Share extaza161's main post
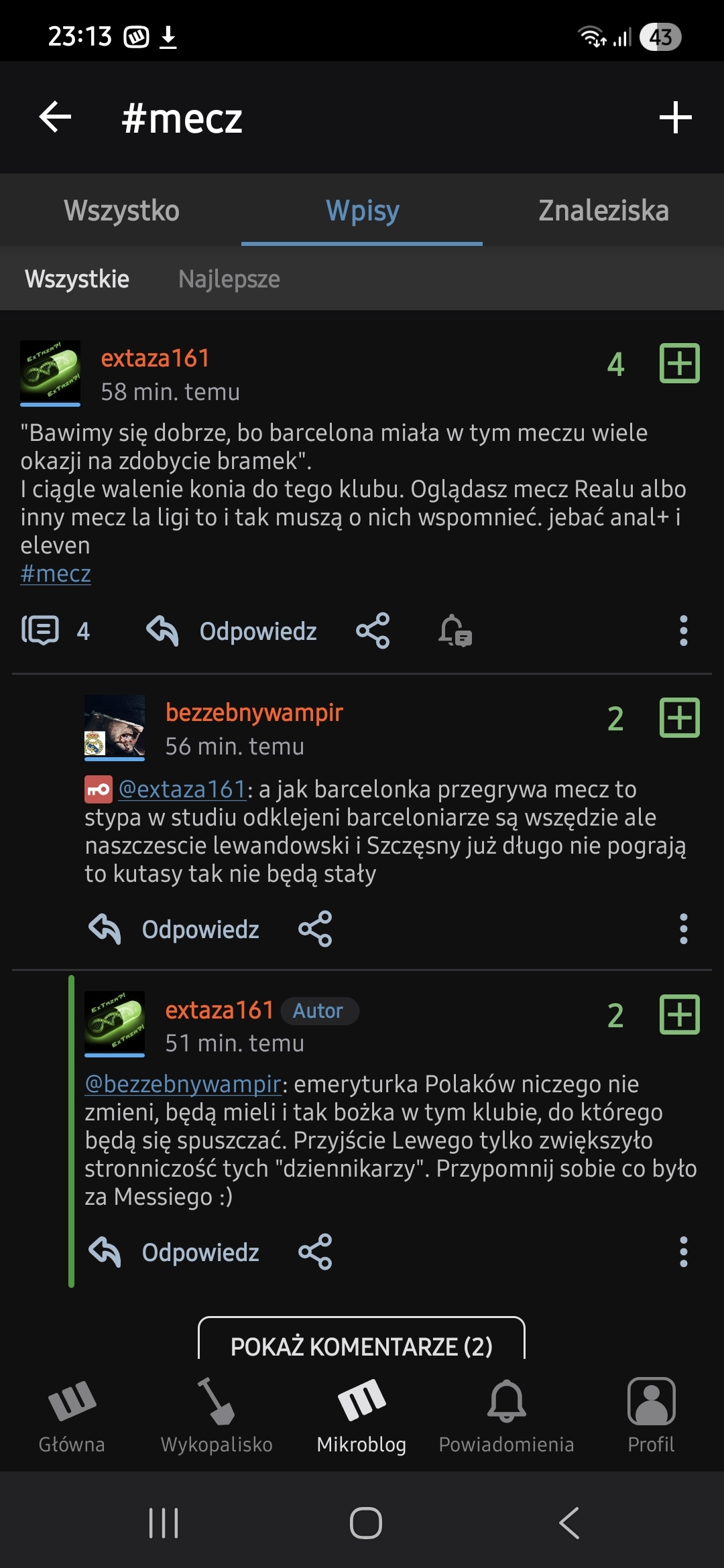724x1568 pixels. pyautogui.click(x=373, y=631)
